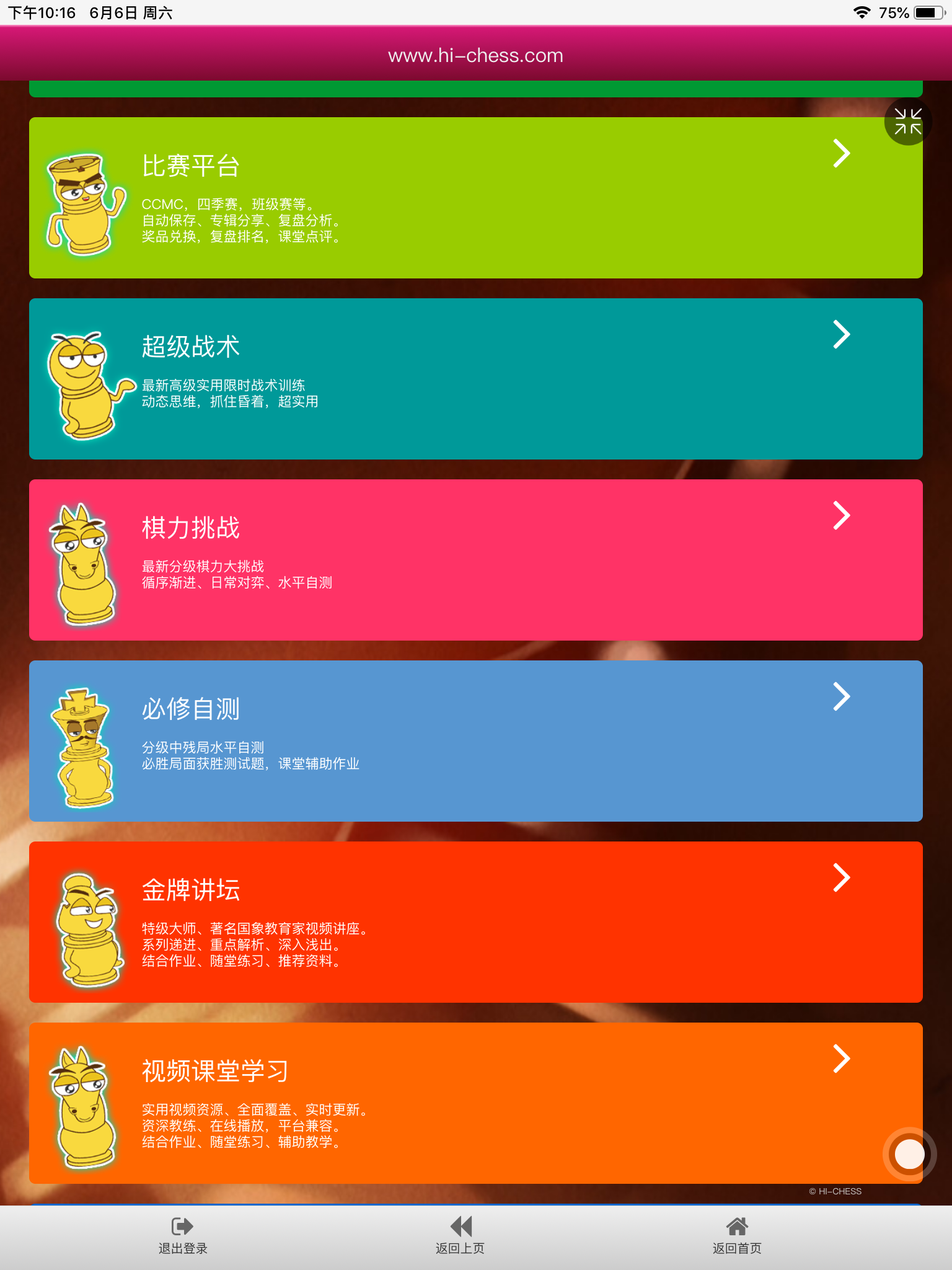The height and width of the screenshot is (1270, 952).
Task: Tap the collapse fullscreen icon
Action: [x=907, y=122]
